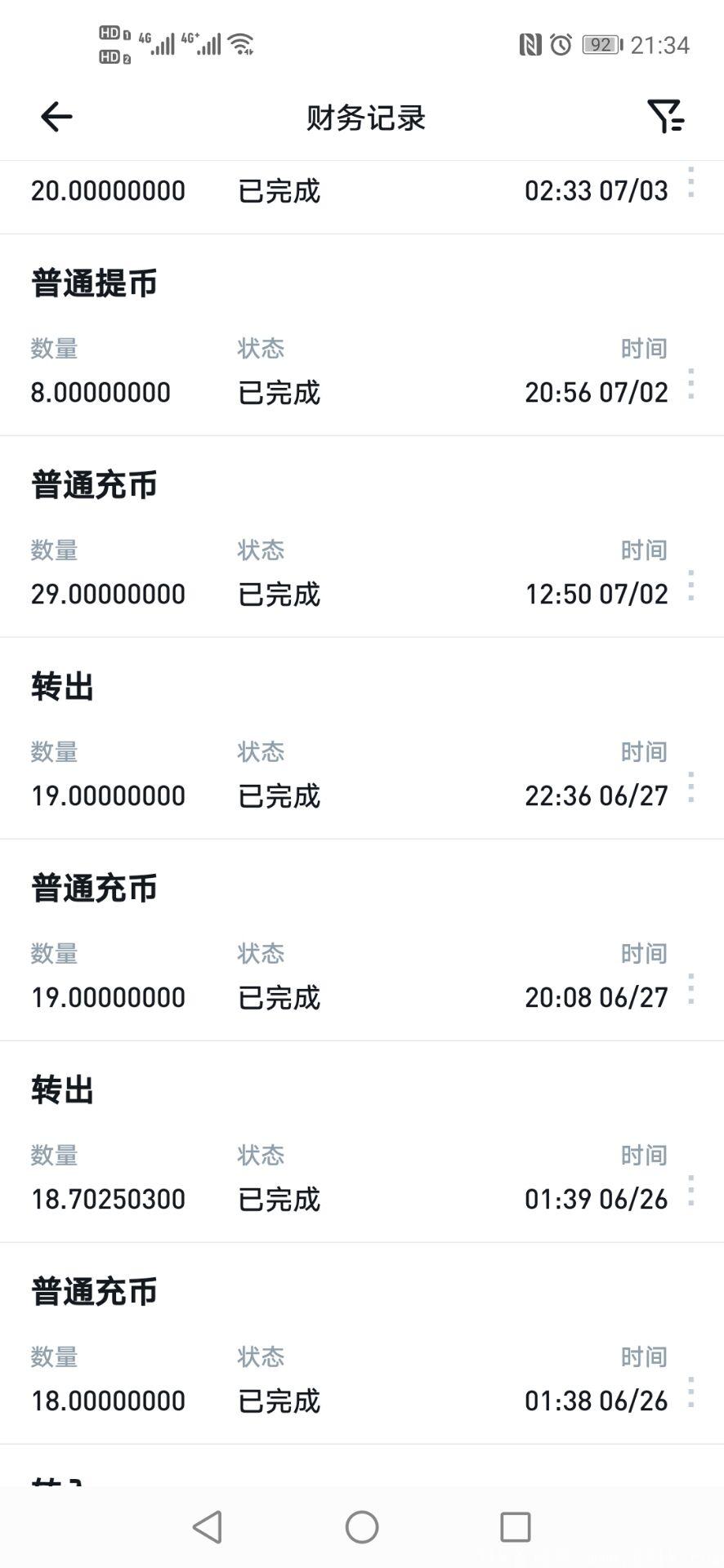This screenshot has width=724, height=1568.
Task: Select the timestamp 22:36 06/27
Action: (596, 795)
